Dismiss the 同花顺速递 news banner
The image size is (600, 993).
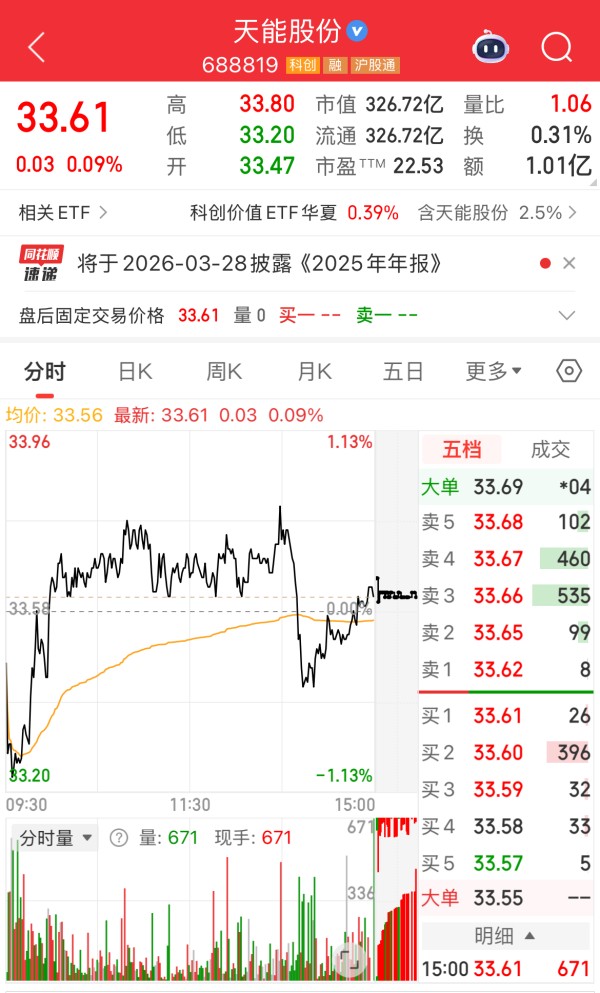pyautogui.click(x=569, y=264)
